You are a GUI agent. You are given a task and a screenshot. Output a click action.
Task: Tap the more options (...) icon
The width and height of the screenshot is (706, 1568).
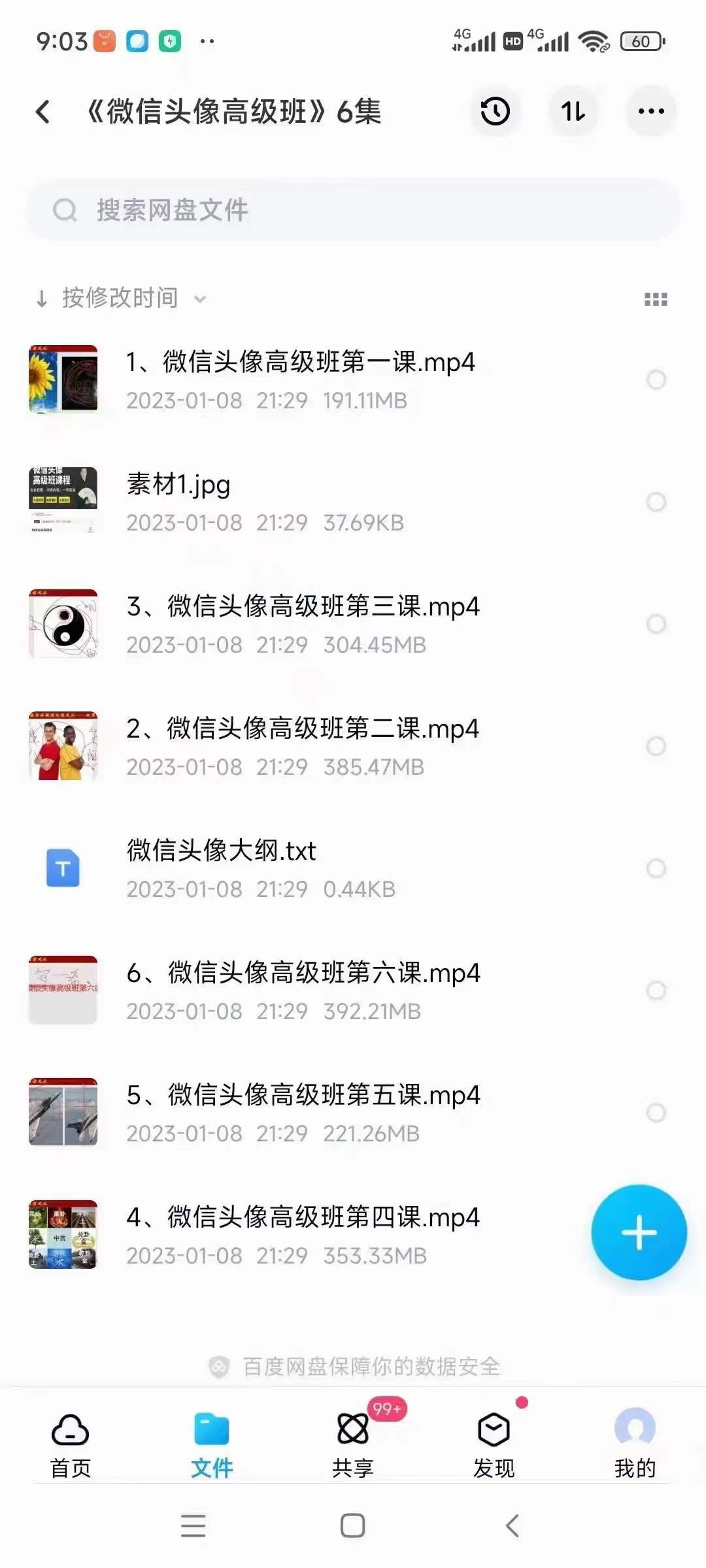click(x=650, y=111)
